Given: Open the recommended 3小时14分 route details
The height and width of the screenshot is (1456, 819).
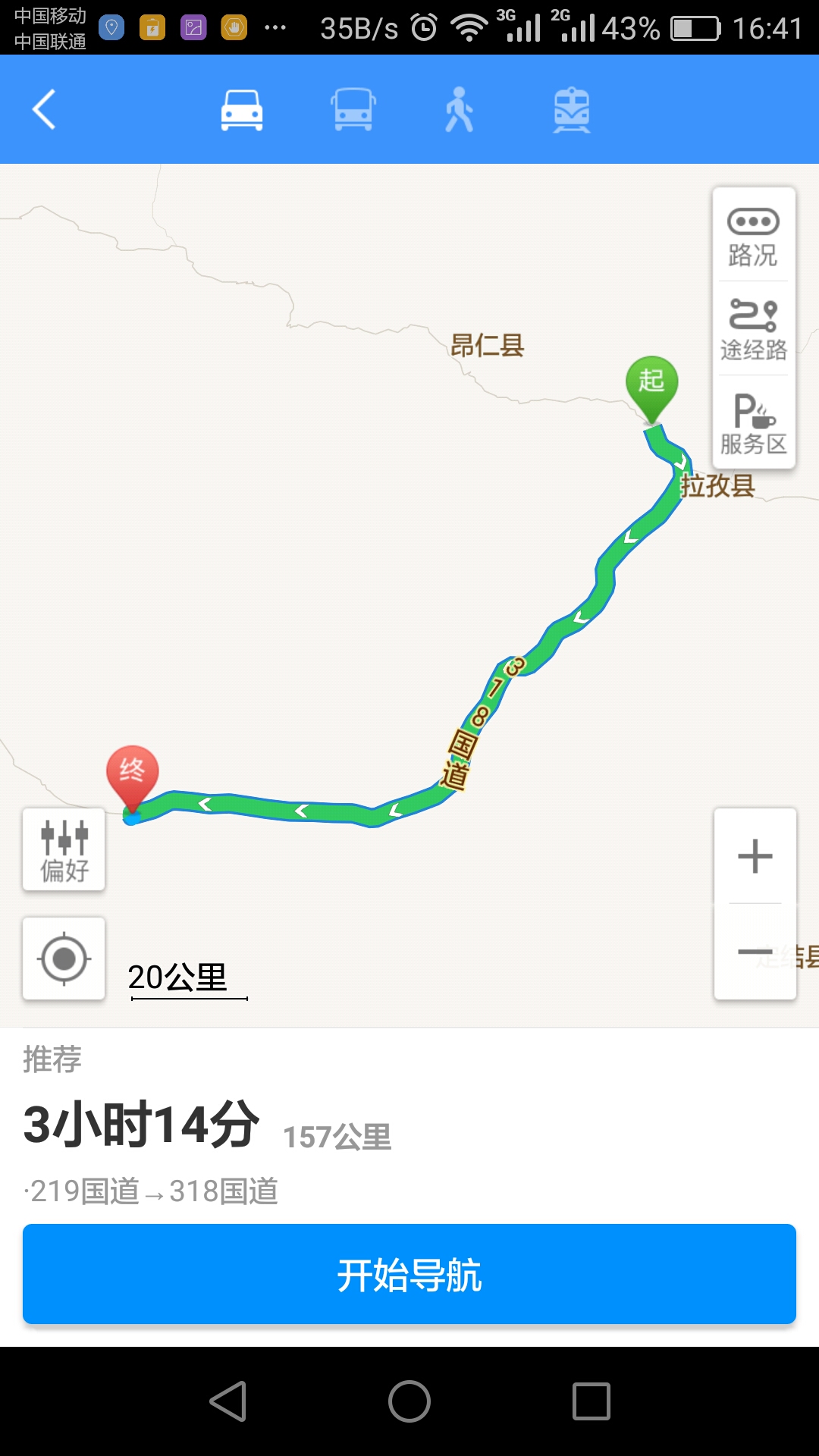Looking at the screenshot, I should (206, 1125).
